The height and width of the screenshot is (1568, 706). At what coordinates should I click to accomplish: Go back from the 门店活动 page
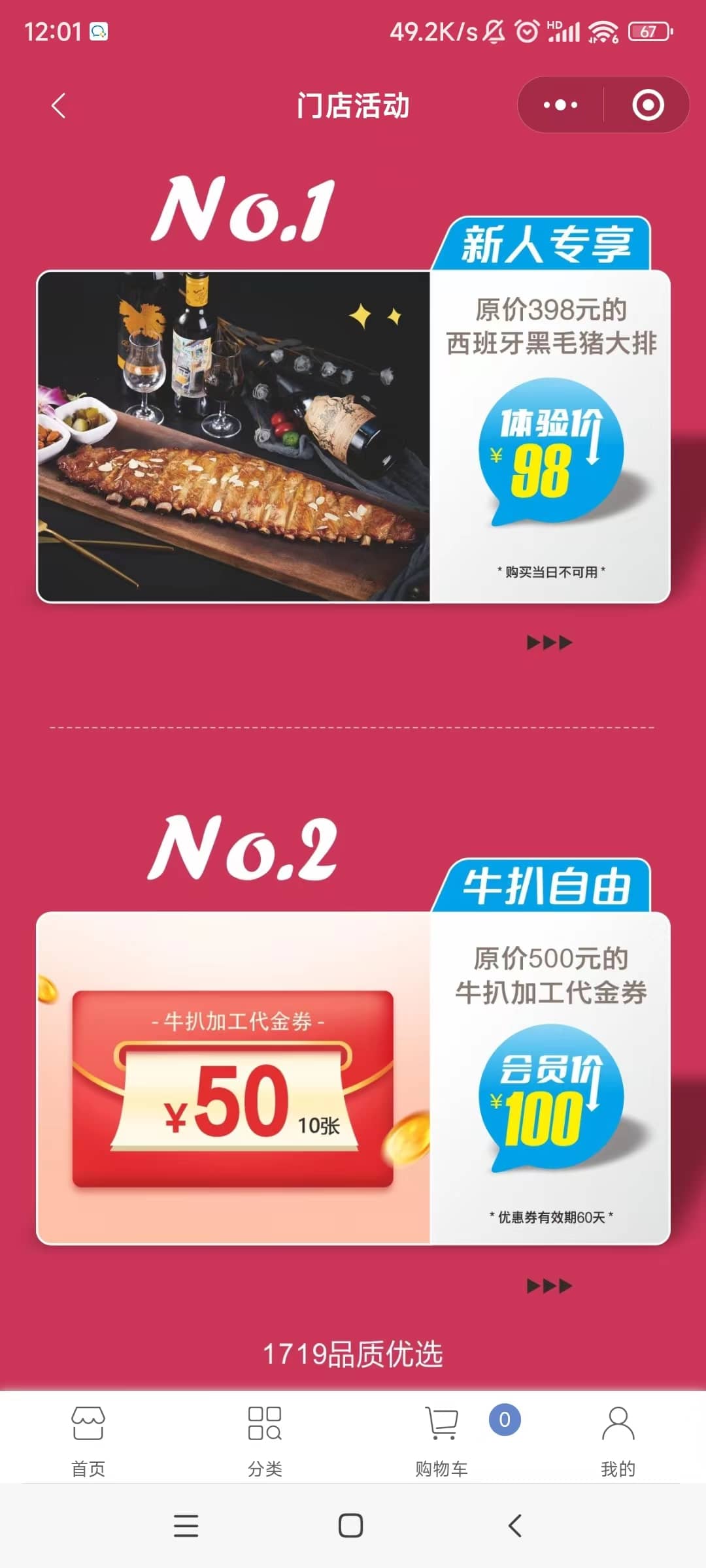point(59,105)
